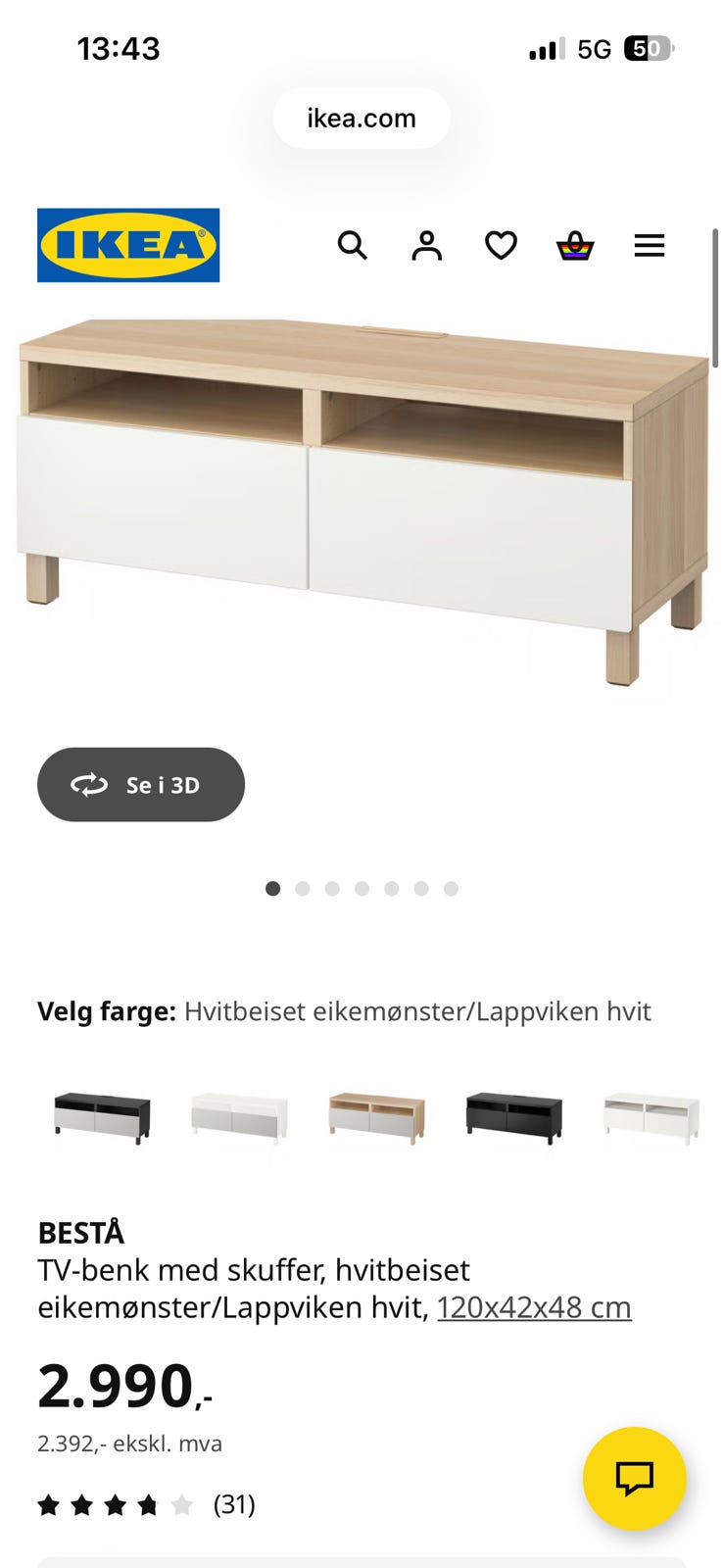Image resolution: width=724 pixels, height=1568 pixels.
Task: Open your IKEA account profile
Action: tap(426, 246)
